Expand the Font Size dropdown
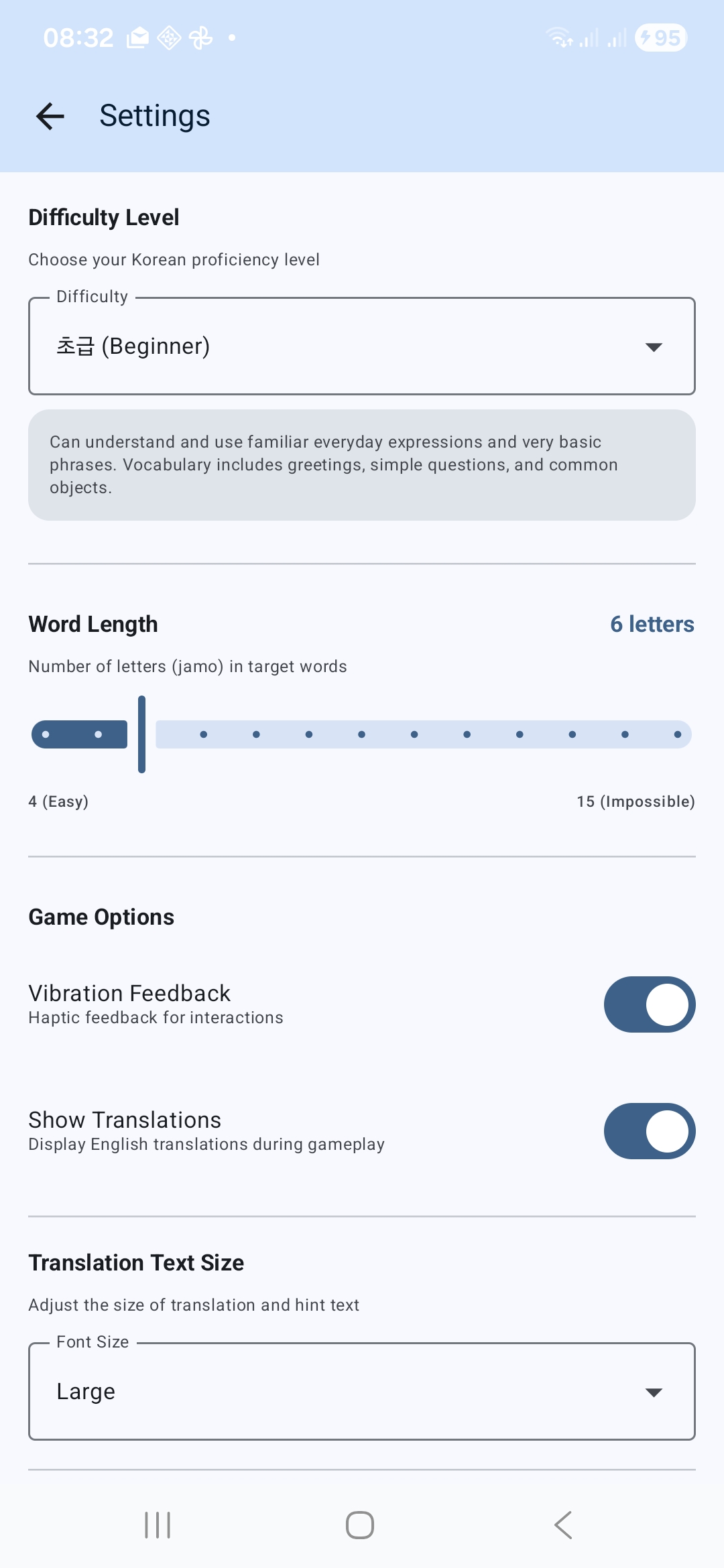Image resolution: width=724 pixels, height=1568 pixels. click(361, 1392)
